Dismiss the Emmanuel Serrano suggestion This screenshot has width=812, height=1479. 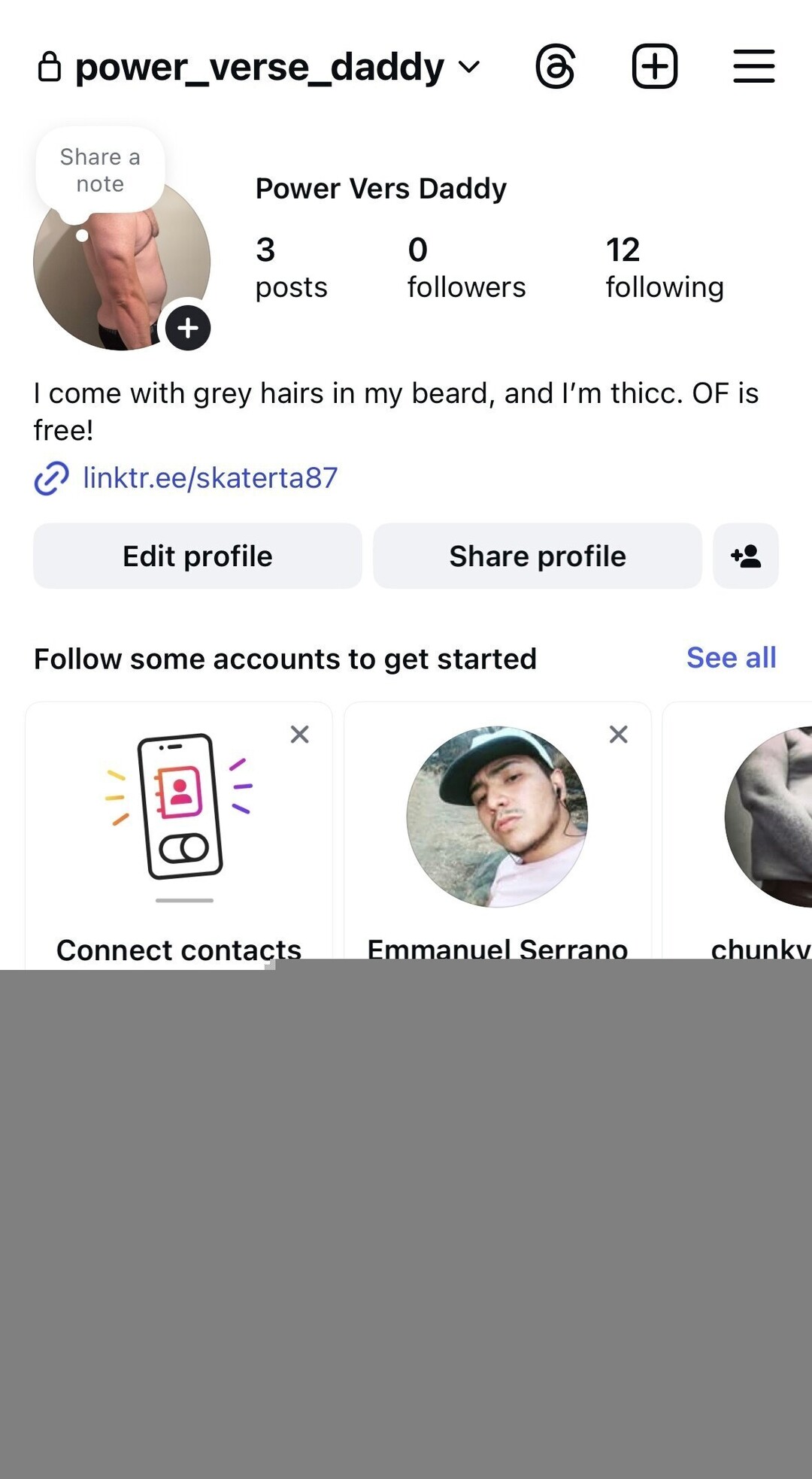pos(618,735)
